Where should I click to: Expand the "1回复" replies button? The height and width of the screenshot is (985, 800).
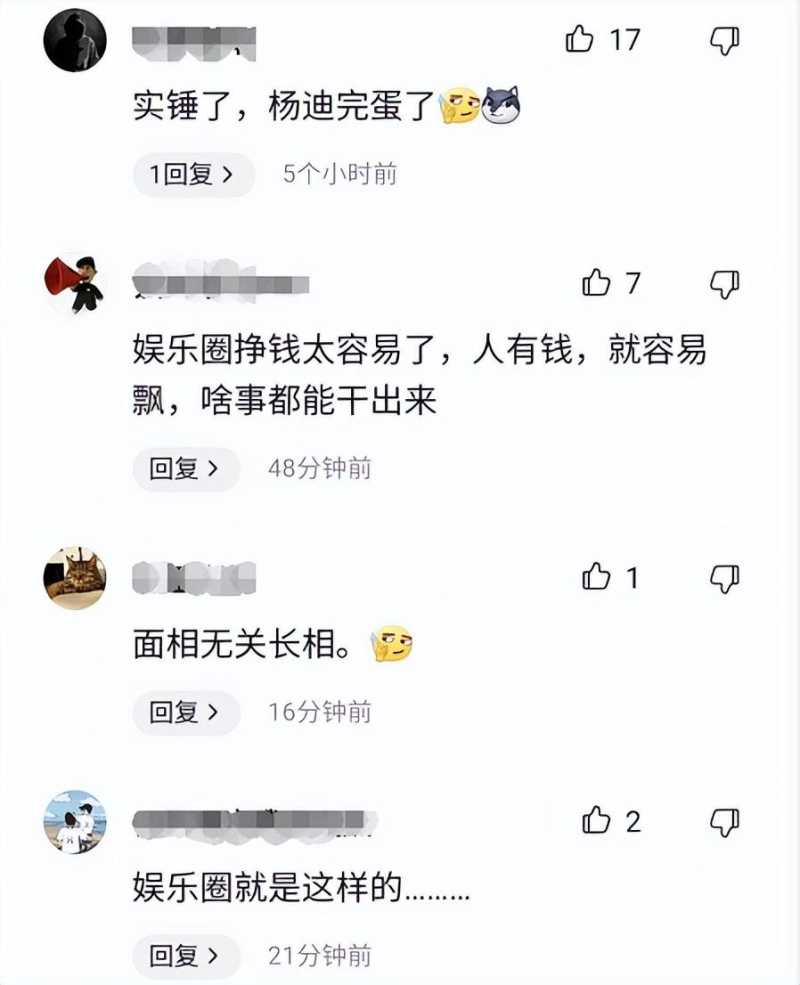click(192, 174)
